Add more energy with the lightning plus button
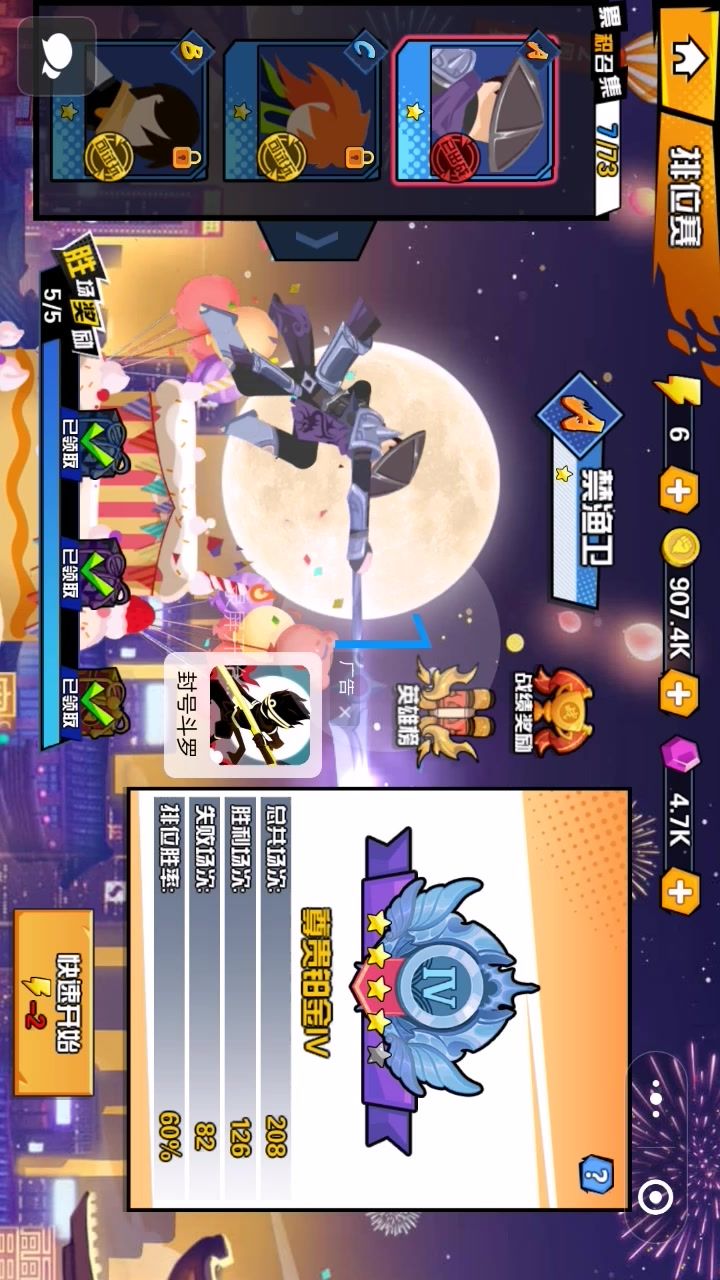 coord(678,491)
